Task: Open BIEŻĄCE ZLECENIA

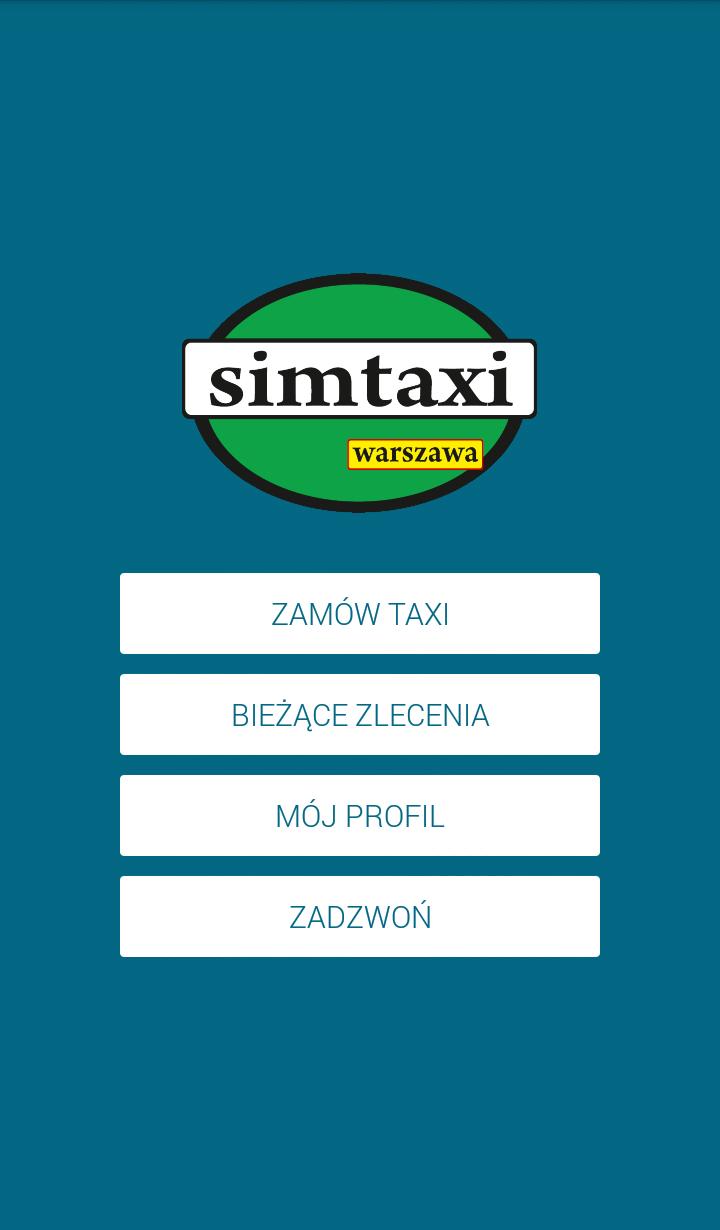Action: [360, 714]
